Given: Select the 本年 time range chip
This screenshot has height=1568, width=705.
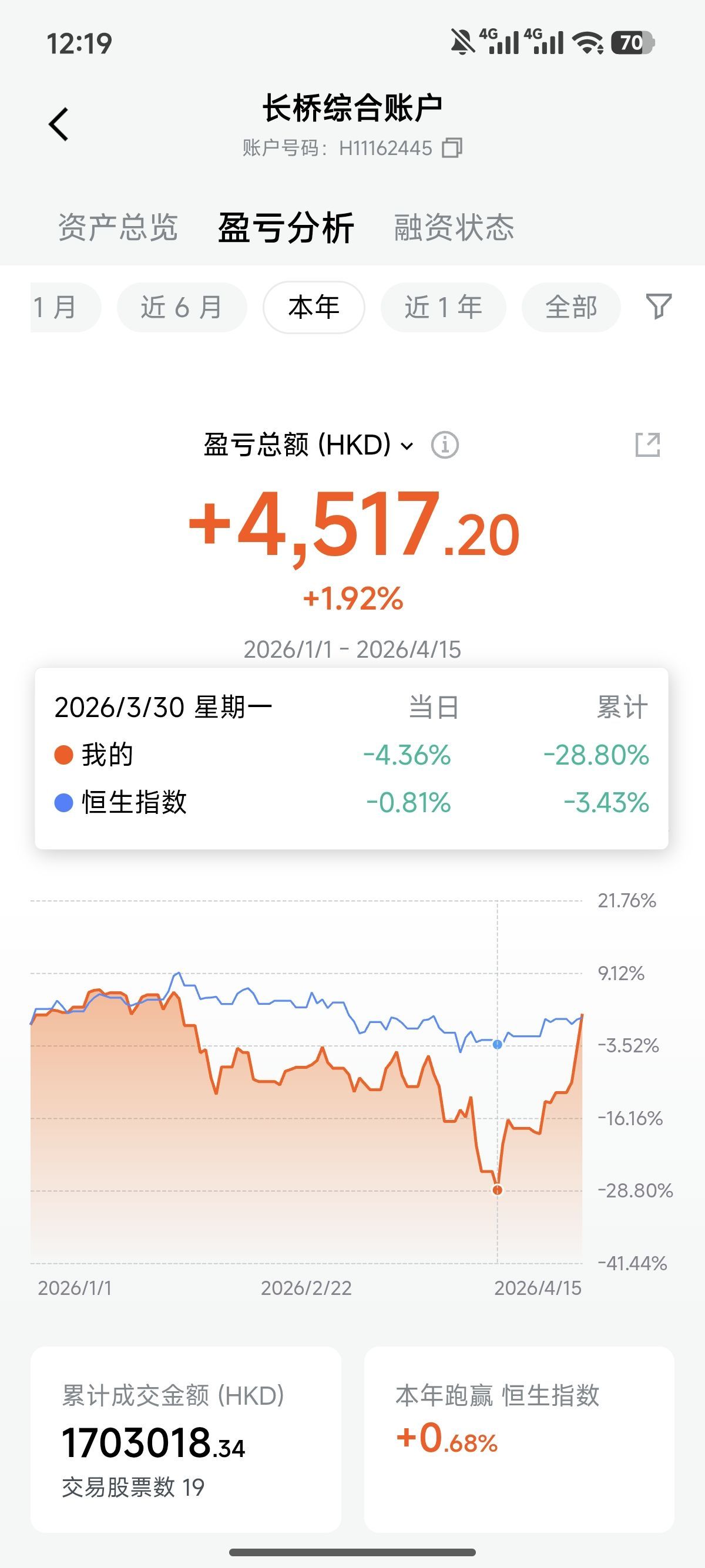Looking at the screenshot, I should click(x=314, y=307).
